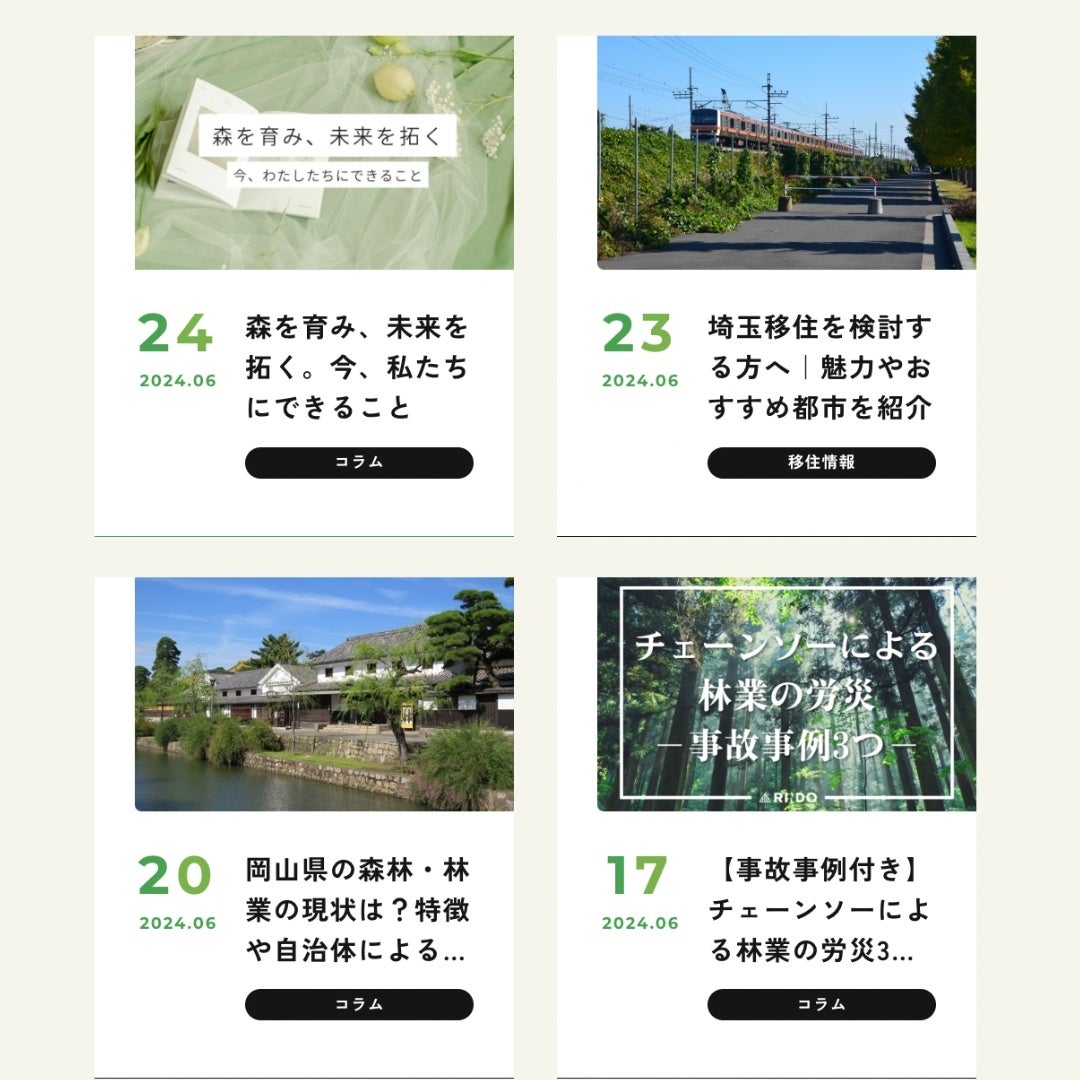This screenshot has width=1080, height=1080.
Task: Read 【事故事例付き】チェーンソーによる林業の労災 post
Action: click(x=819, y=910)
